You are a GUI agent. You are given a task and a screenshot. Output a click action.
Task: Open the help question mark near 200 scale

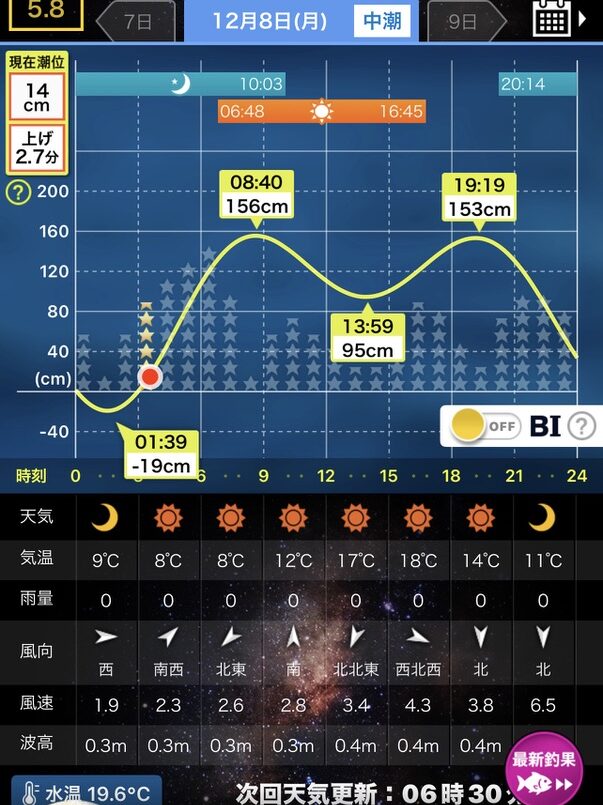18,193
